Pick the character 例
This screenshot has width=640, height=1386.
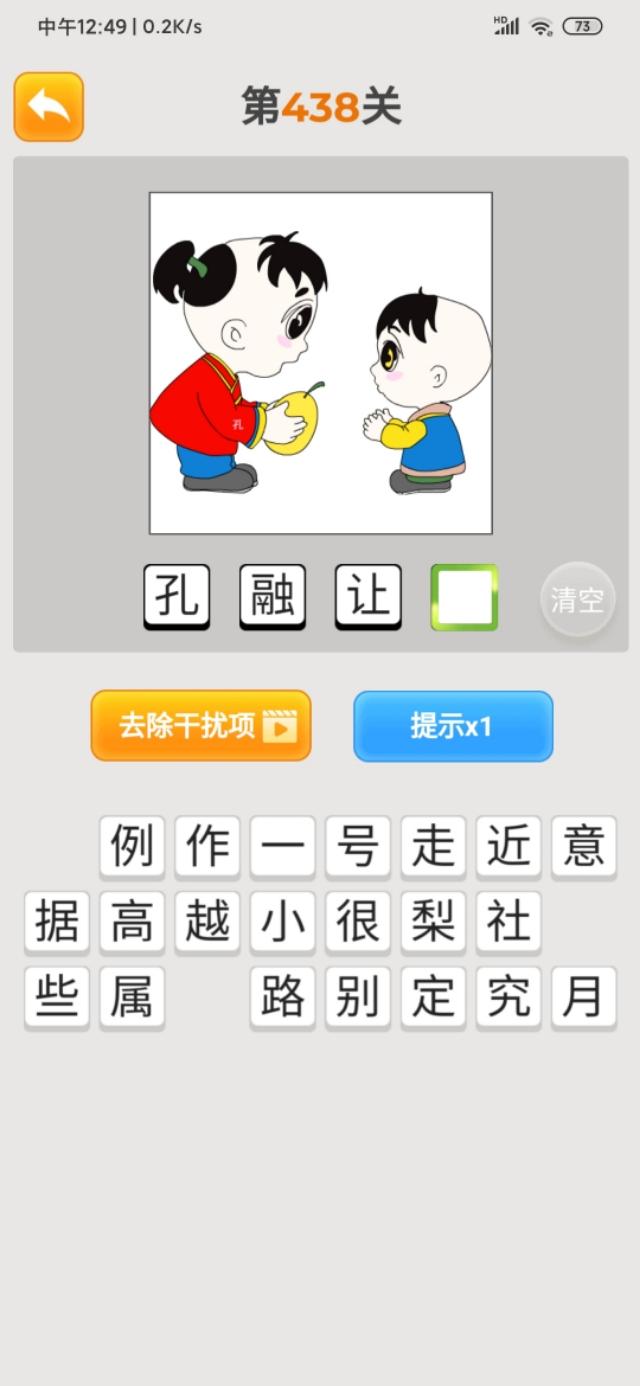[132, 846]
